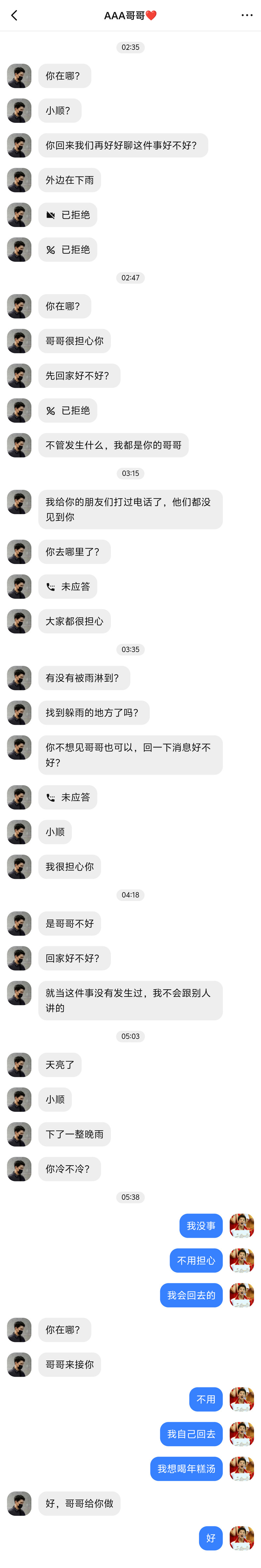Tap the missed call record above 大家都很担心
Viewport: 261px width, 1568px height.
click(68, 587)
